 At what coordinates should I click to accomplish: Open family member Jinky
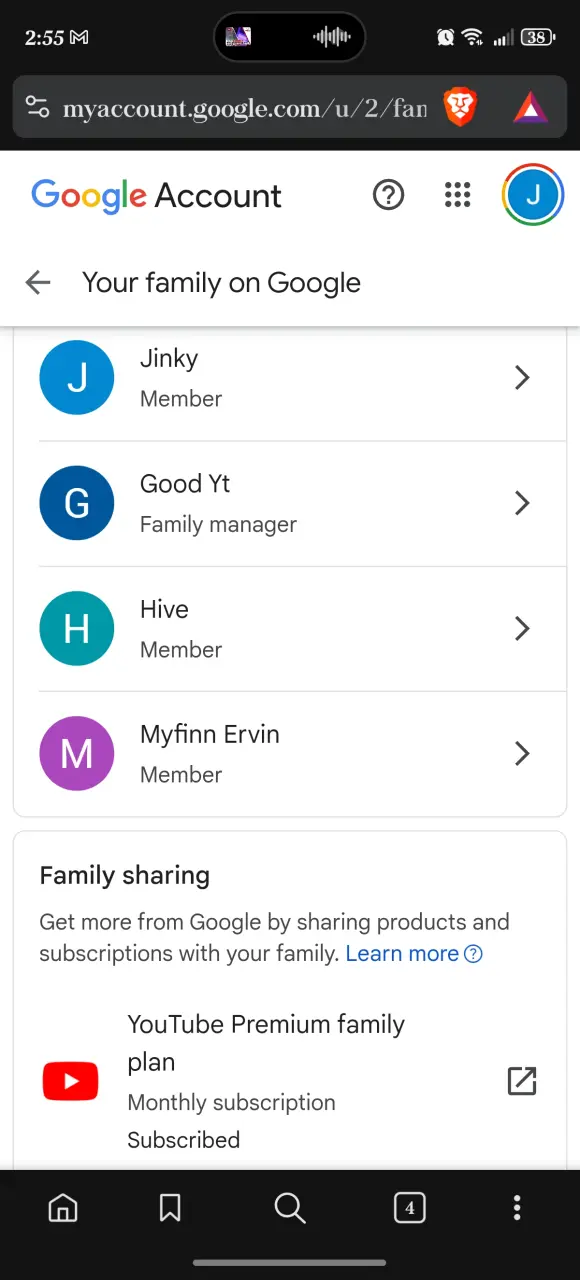(x=290, y=378)
